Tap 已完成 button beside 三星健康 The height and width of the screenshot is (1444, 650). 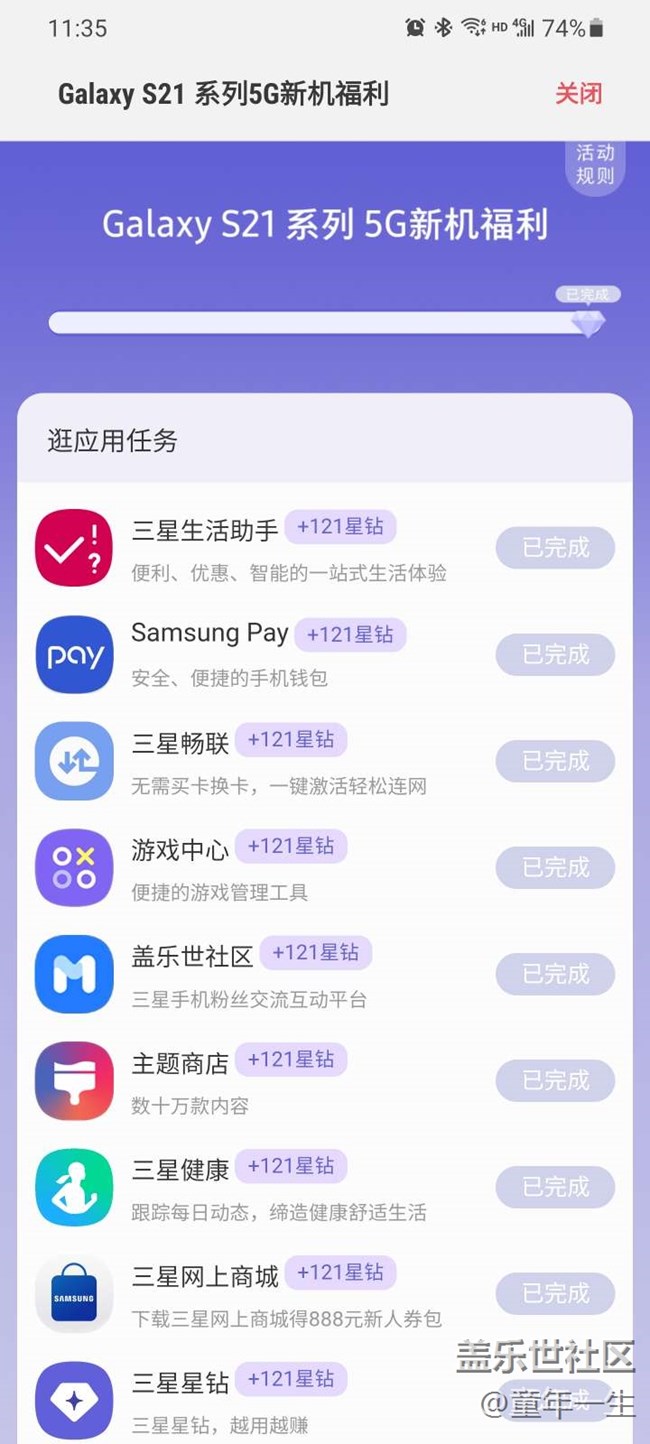[555, 1187]
